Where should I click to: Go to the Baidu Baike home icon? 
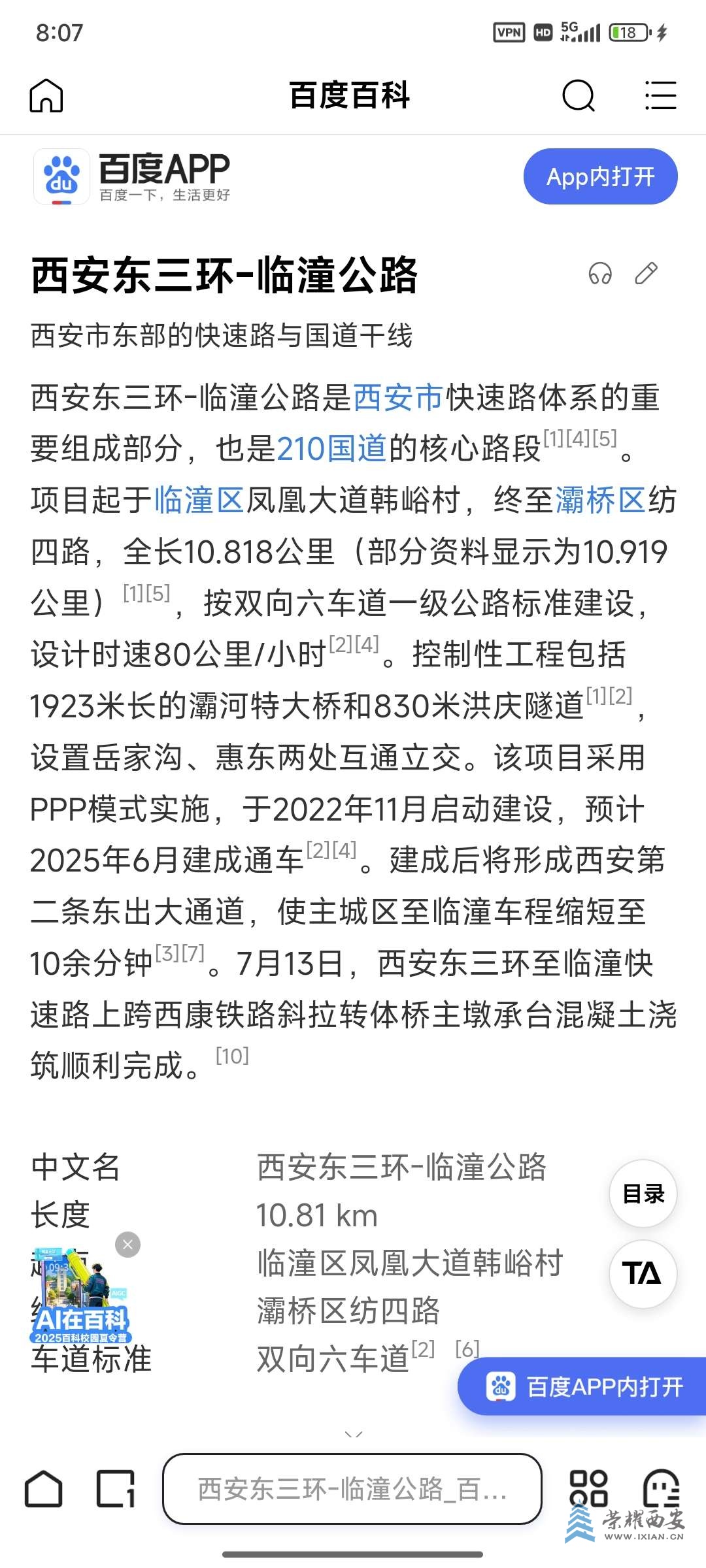pos(46,95)
